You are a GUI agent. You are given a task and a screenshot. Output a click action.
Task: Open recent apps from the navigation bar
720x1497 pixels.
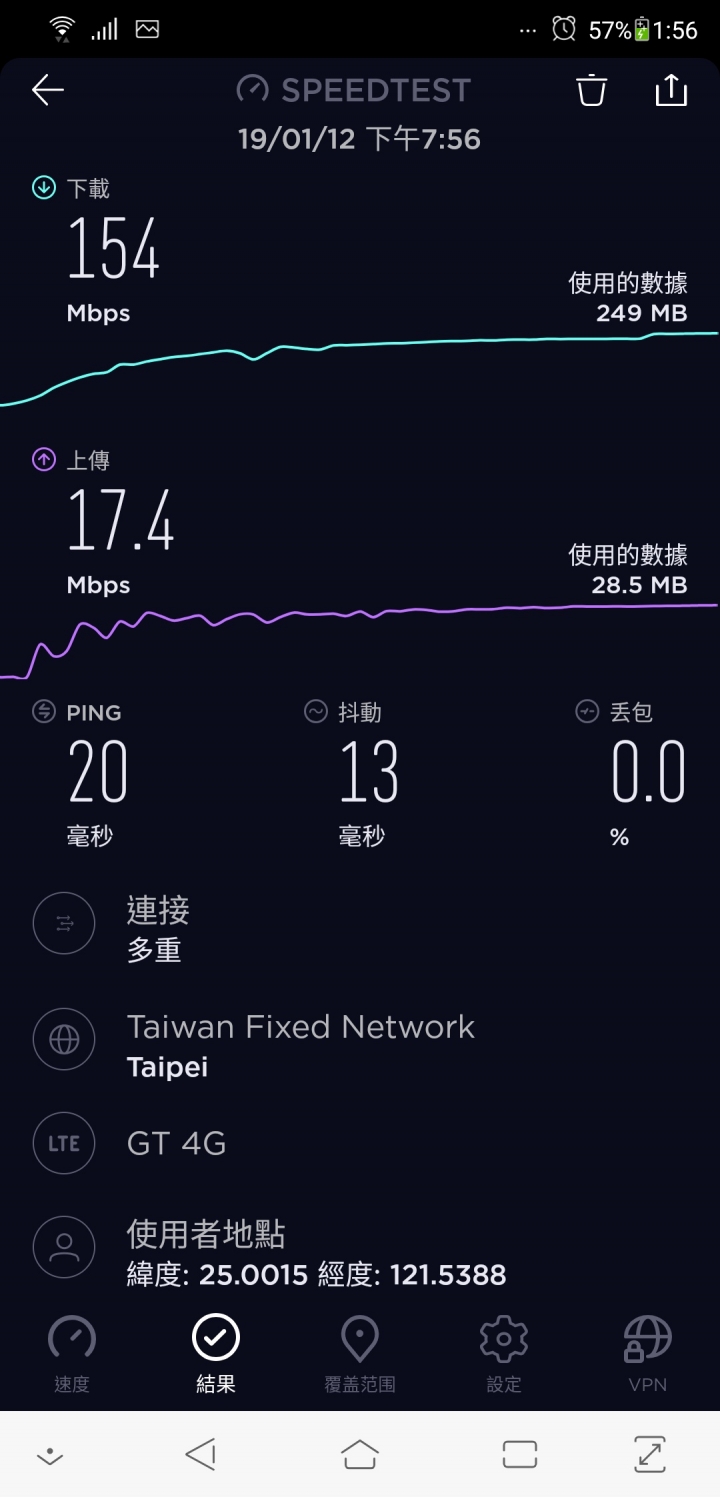pyautogui.click(x=520, y=1454)
